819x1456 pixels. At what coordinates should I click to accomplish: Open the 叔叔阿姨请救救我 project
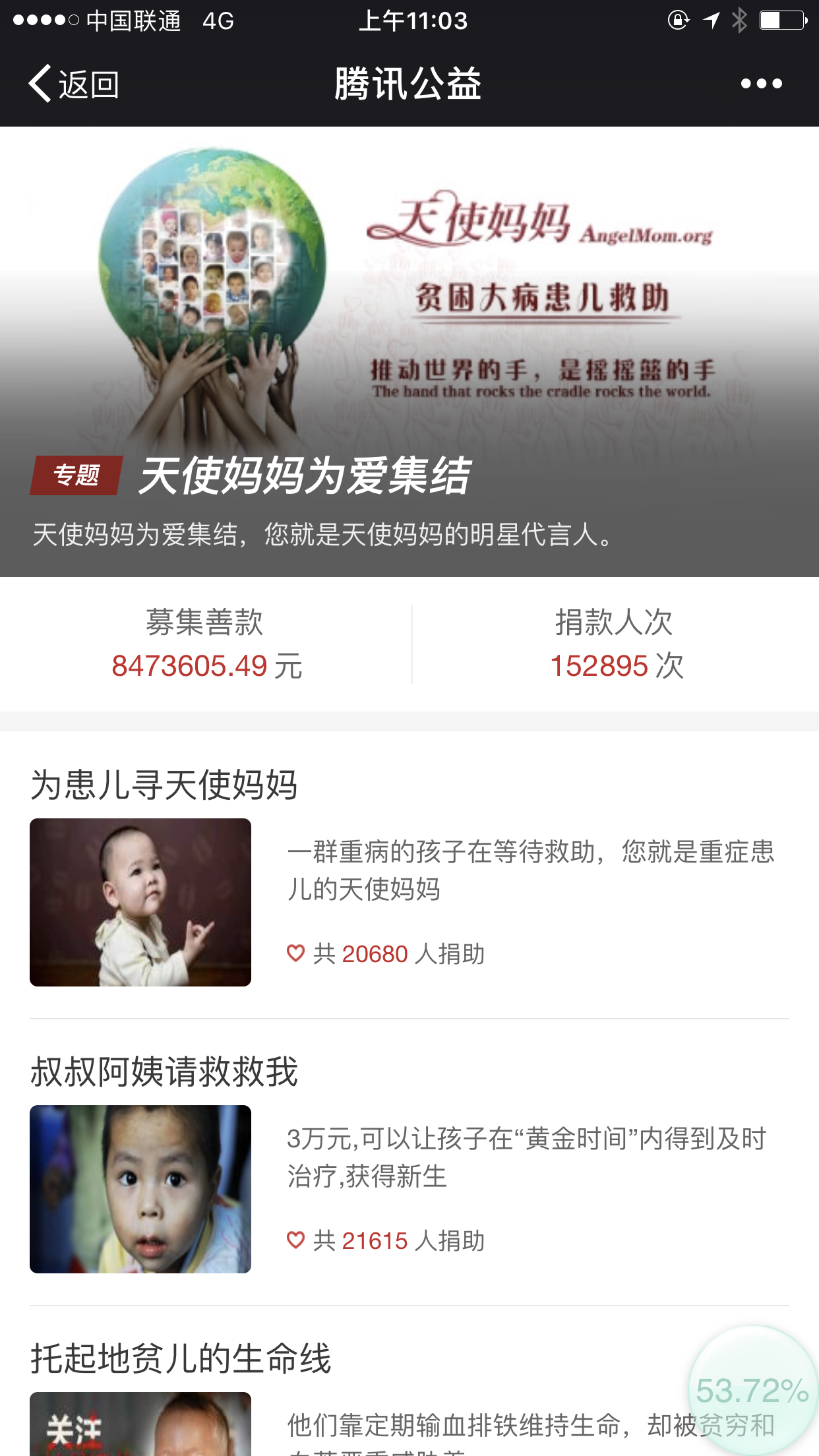click(x=164, y=1071)
